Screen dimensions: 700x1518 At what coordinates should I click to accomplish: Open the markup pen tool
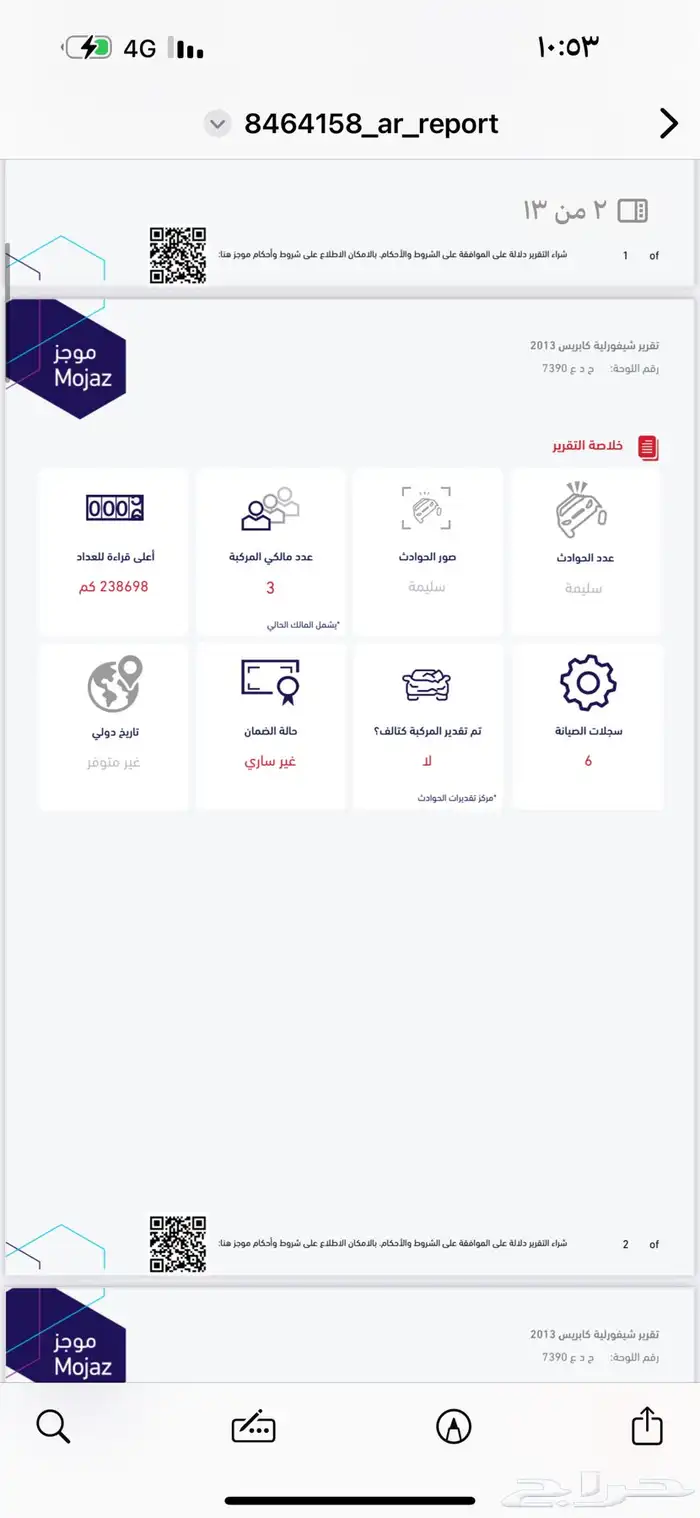(453, 1427)
